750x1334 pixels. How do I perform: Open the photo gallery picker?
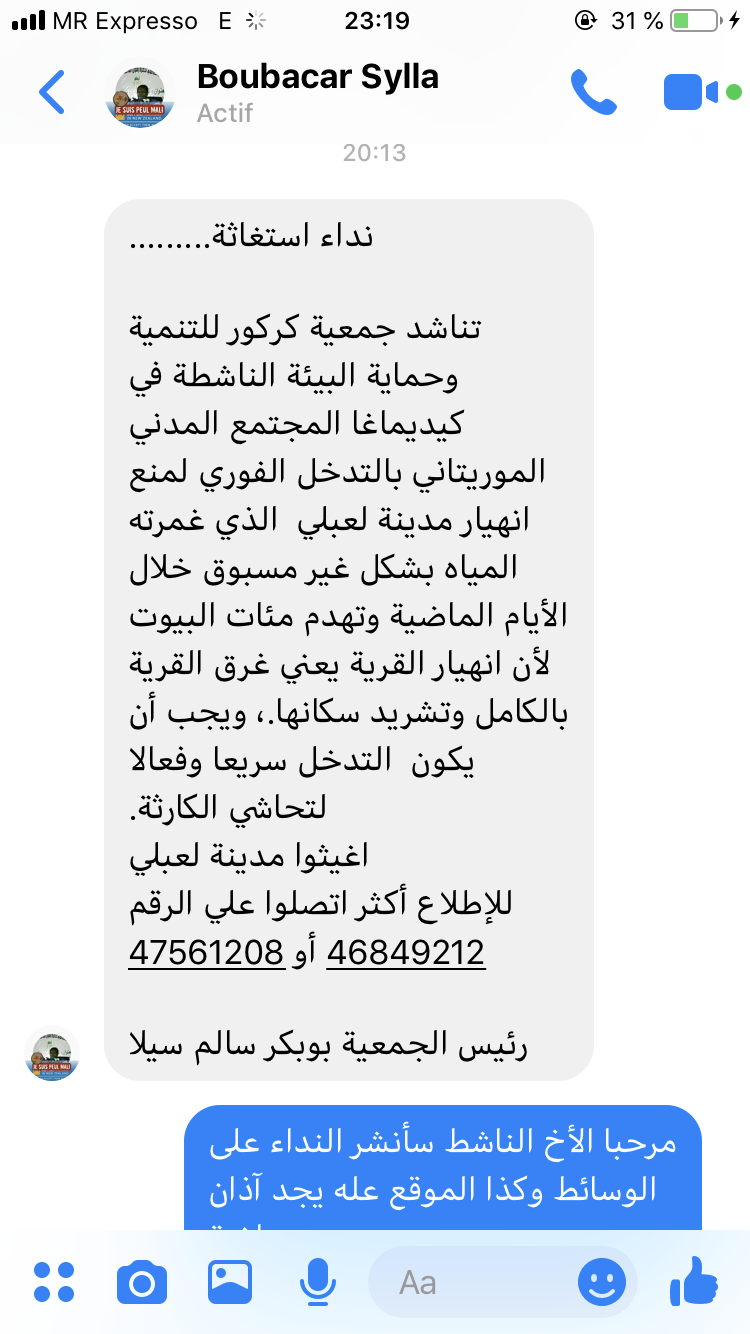pos(230,1281)
